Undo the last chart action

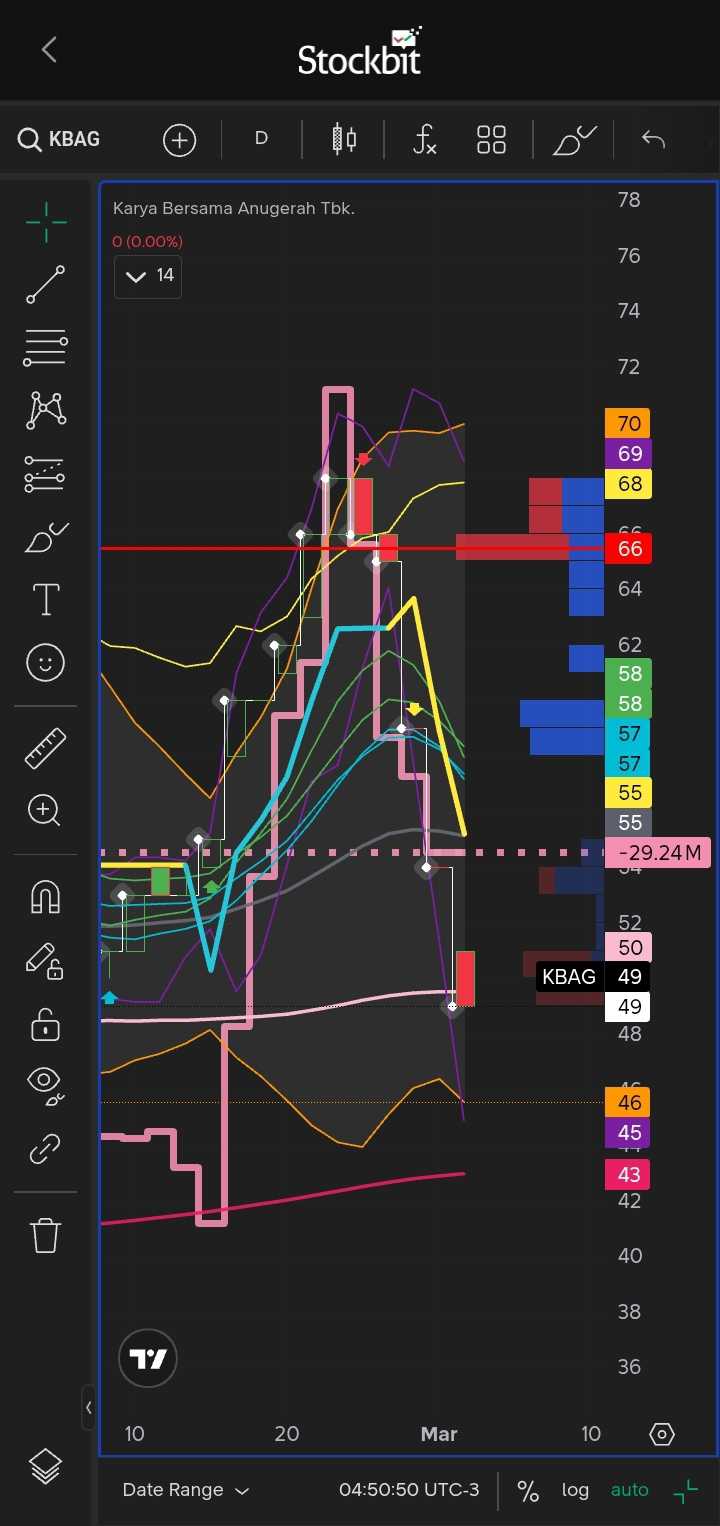[x=653, y=139]
